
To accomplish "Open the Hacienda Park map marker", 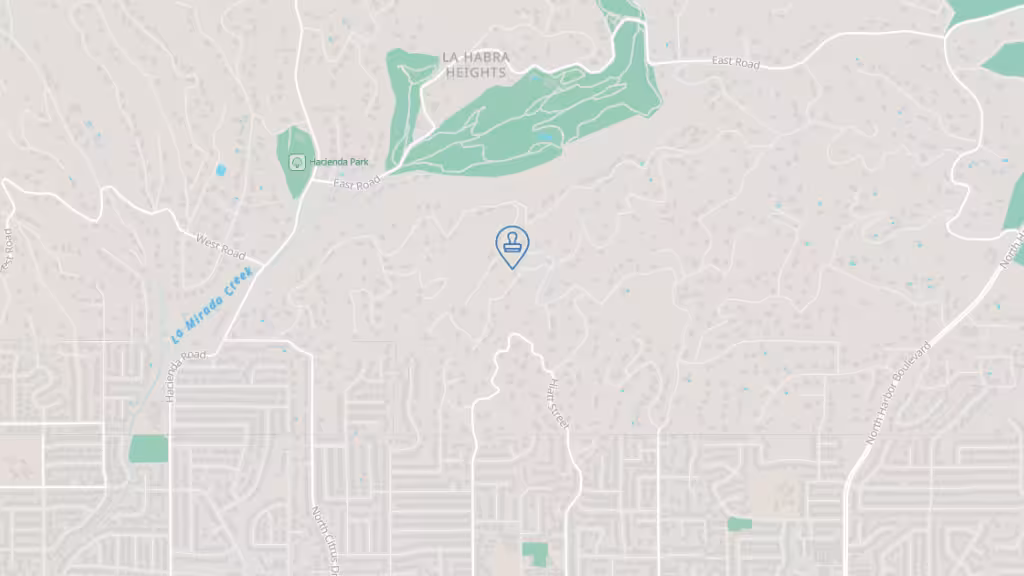I will (x=297, y=161).
